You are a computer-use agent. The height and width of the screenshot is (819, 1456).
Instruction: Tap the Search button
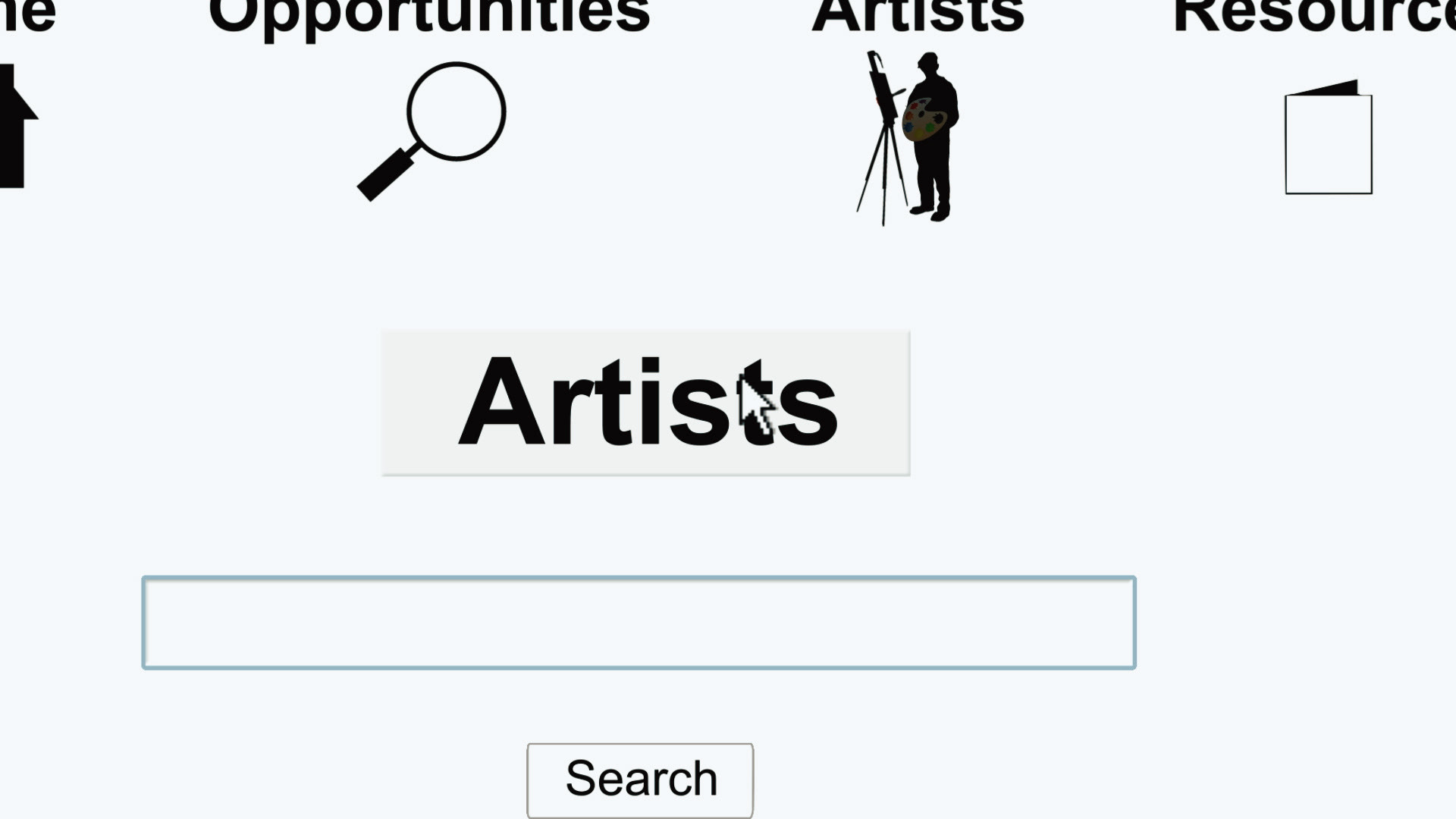click(x=640, y=779)
